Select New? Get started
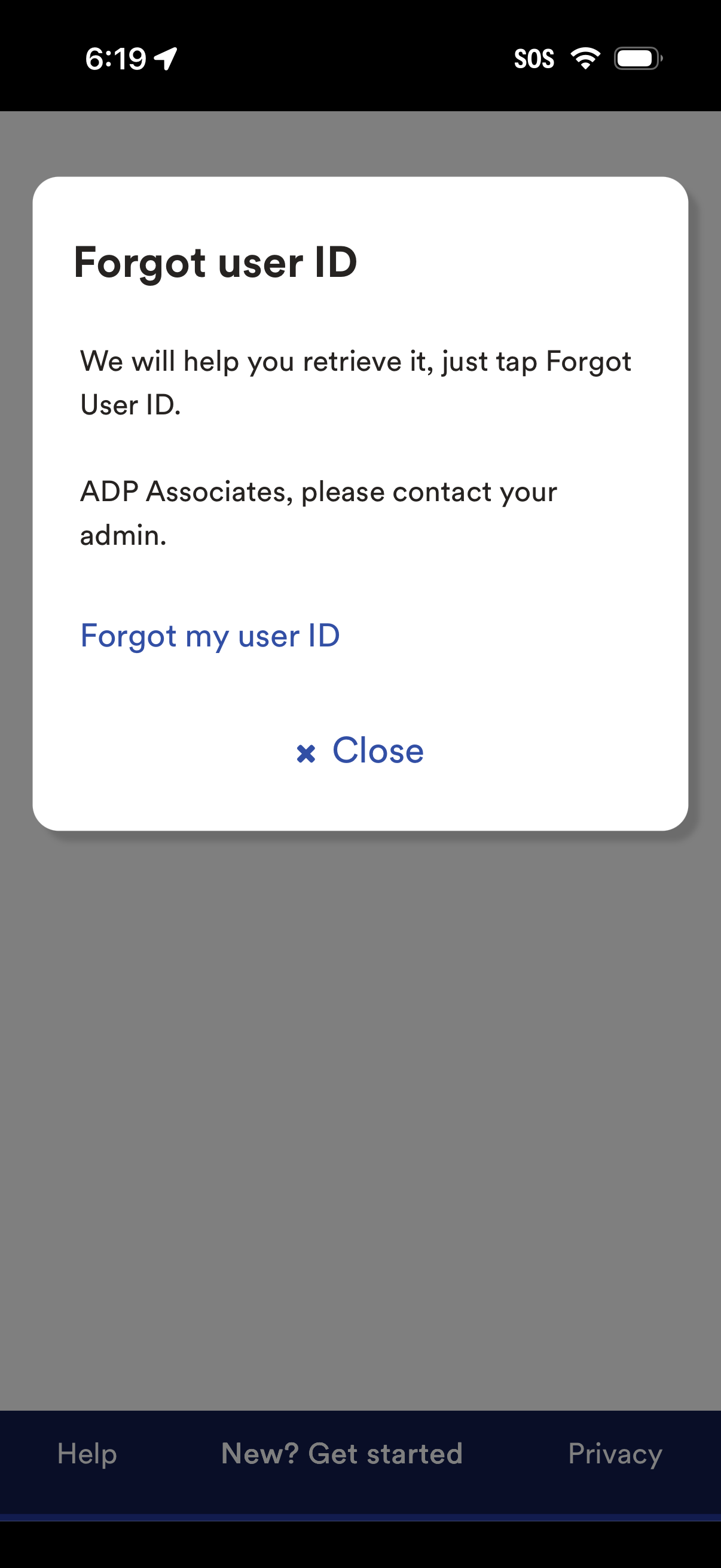Viewport: 721px width, 1568px height. (342, 1454)
